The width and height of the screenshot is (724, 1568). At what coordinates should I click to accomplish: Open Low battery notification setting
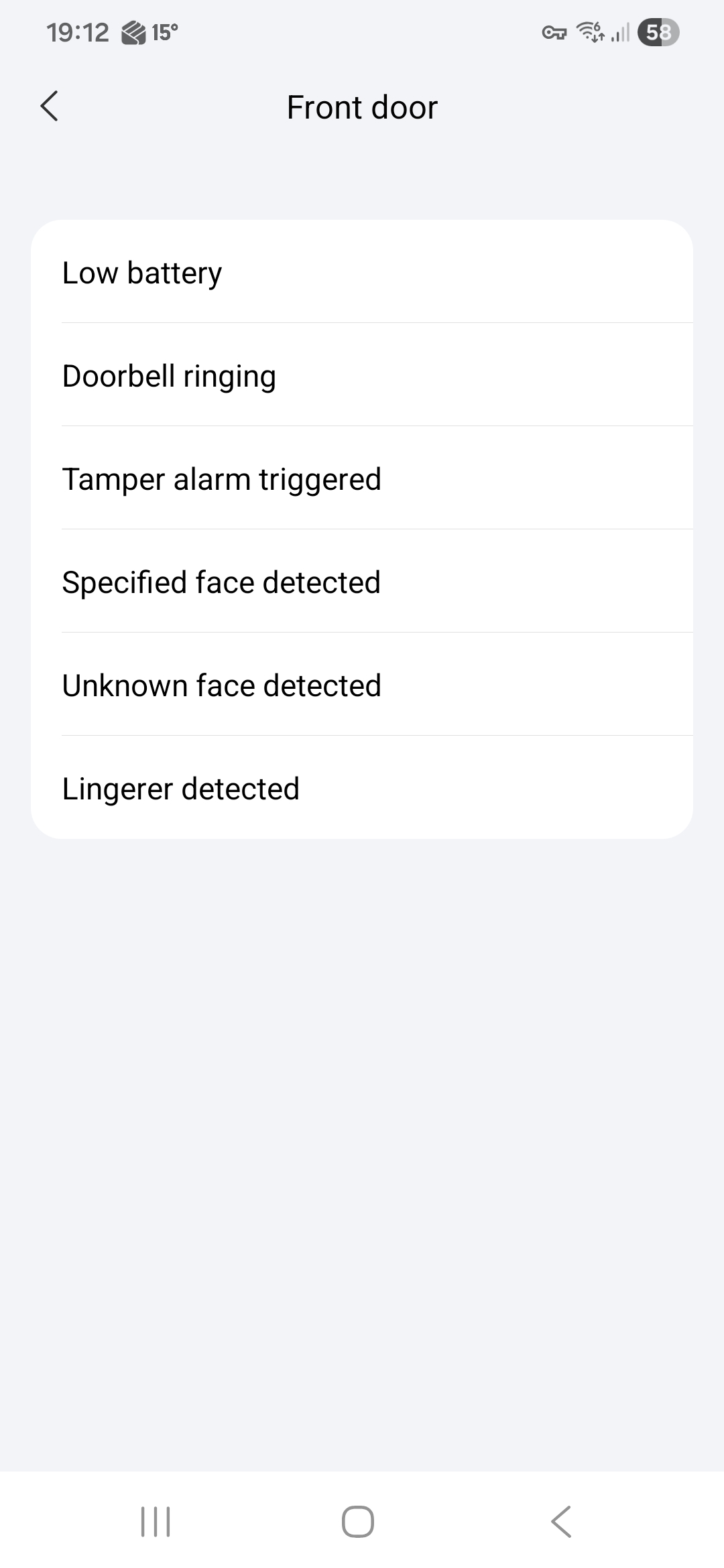click(x=362, y=273)
